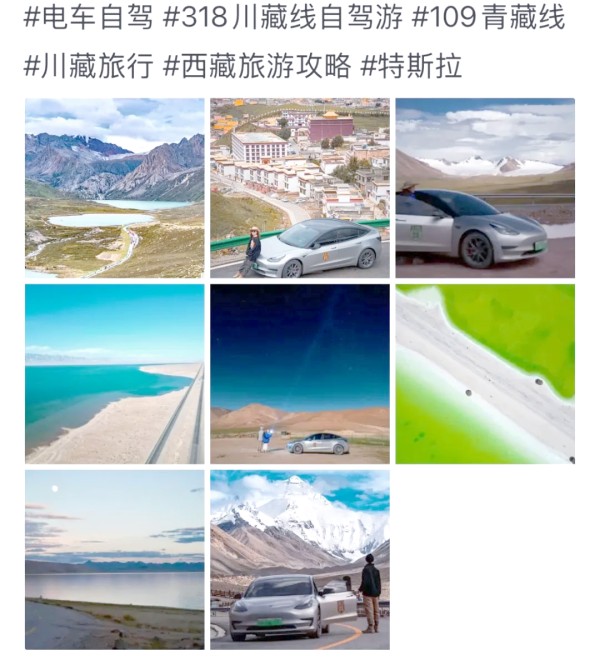Open hashtag #特斯拉
Screen dimensions: 600x660
[411, 66]
